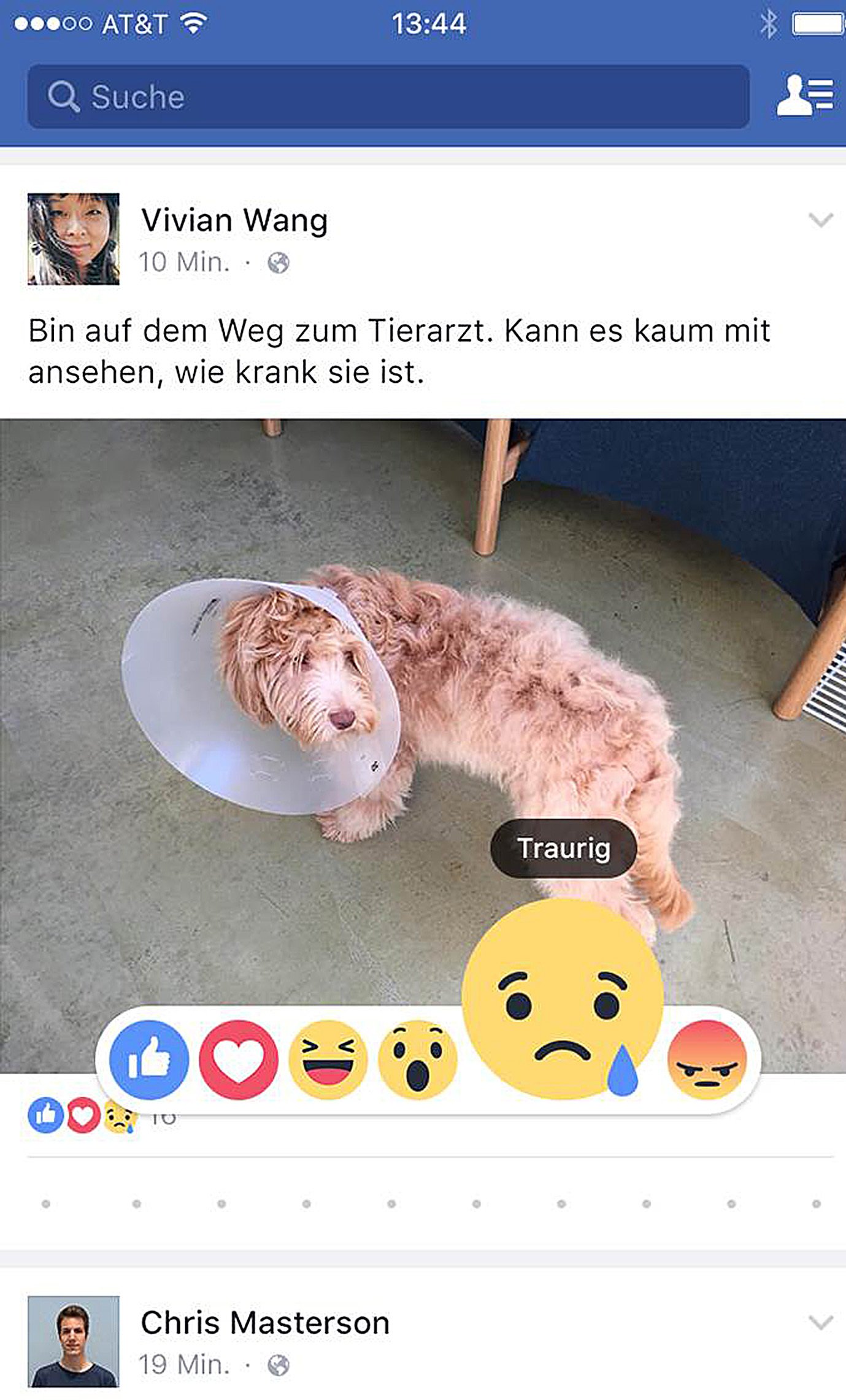Open the Suche search field
The height and width of the screenshot is (1400, 846).
click(388, 97)
